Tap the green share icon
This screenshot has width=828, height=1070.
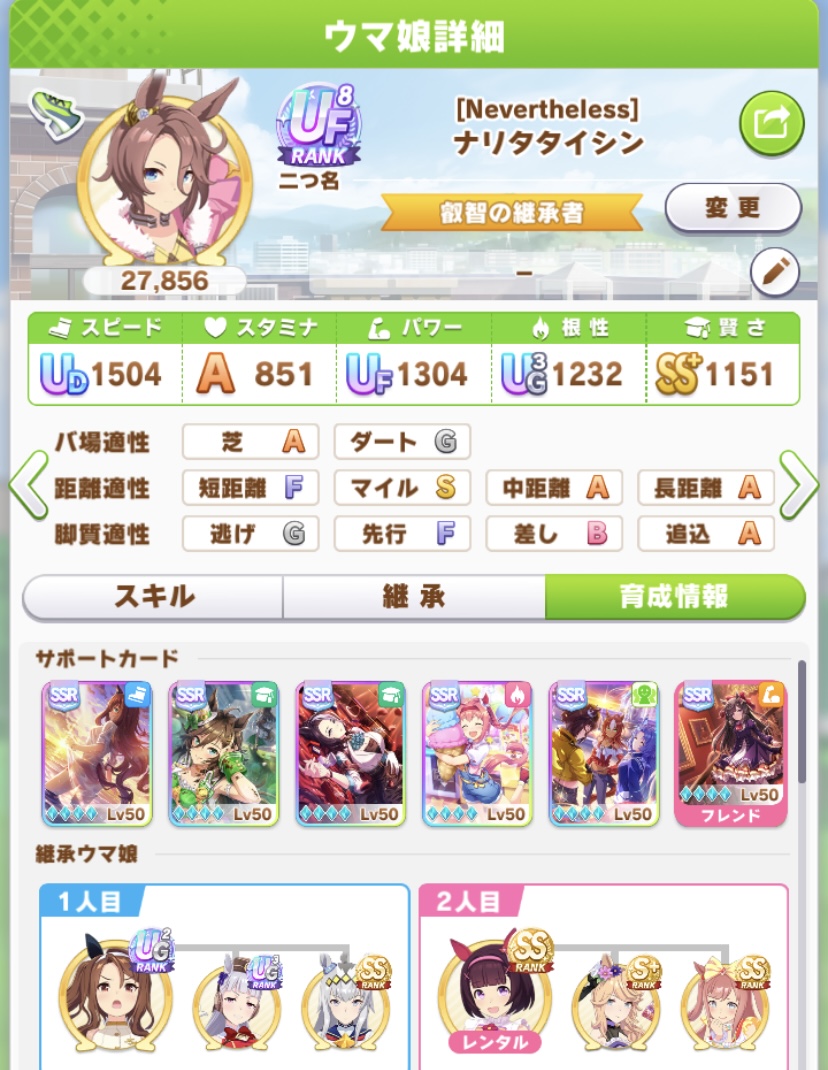tap(771, 124)
